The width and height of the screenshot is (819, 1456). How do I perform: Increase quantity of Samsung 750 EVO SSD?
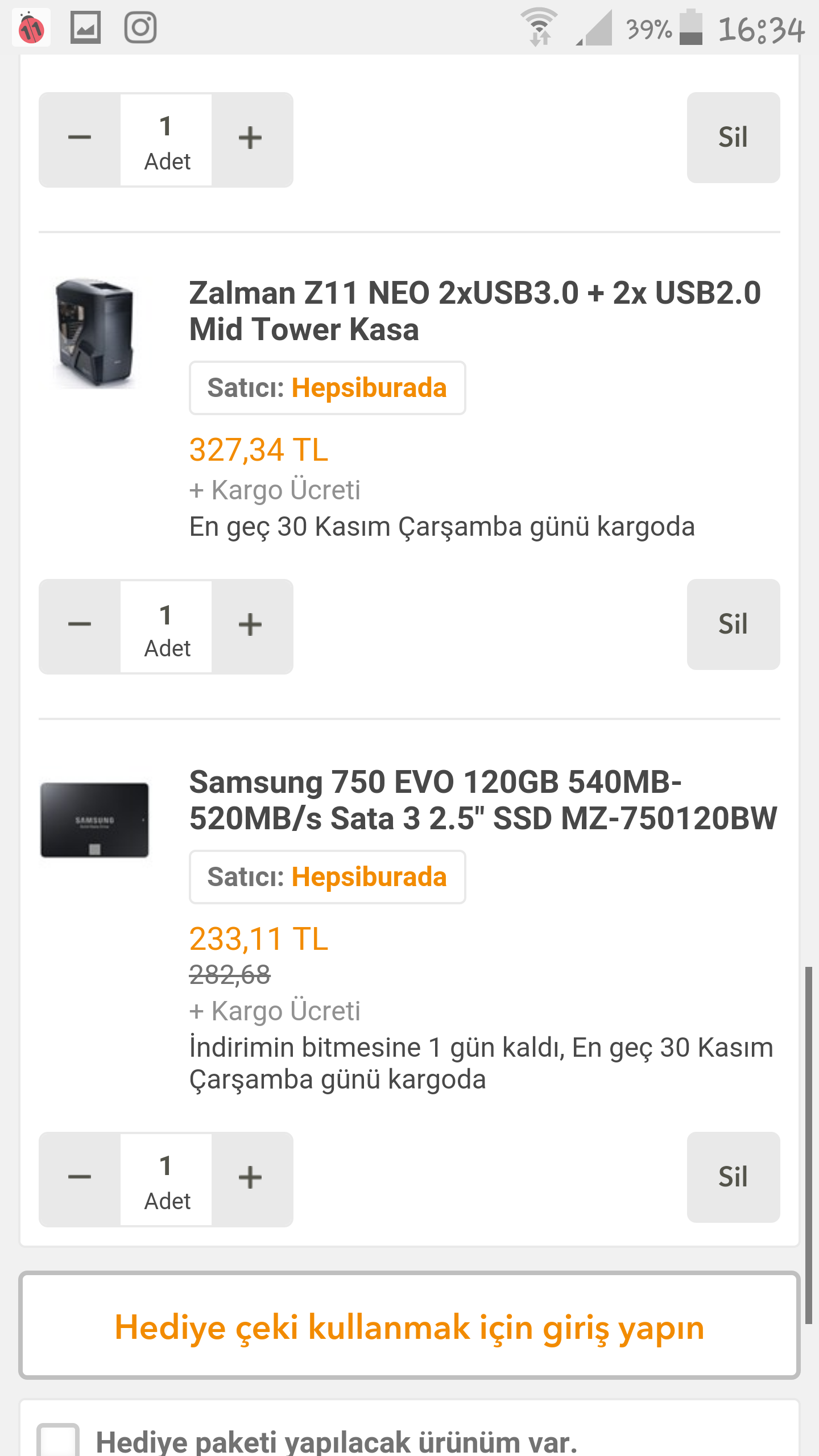tap(250, 1178)
